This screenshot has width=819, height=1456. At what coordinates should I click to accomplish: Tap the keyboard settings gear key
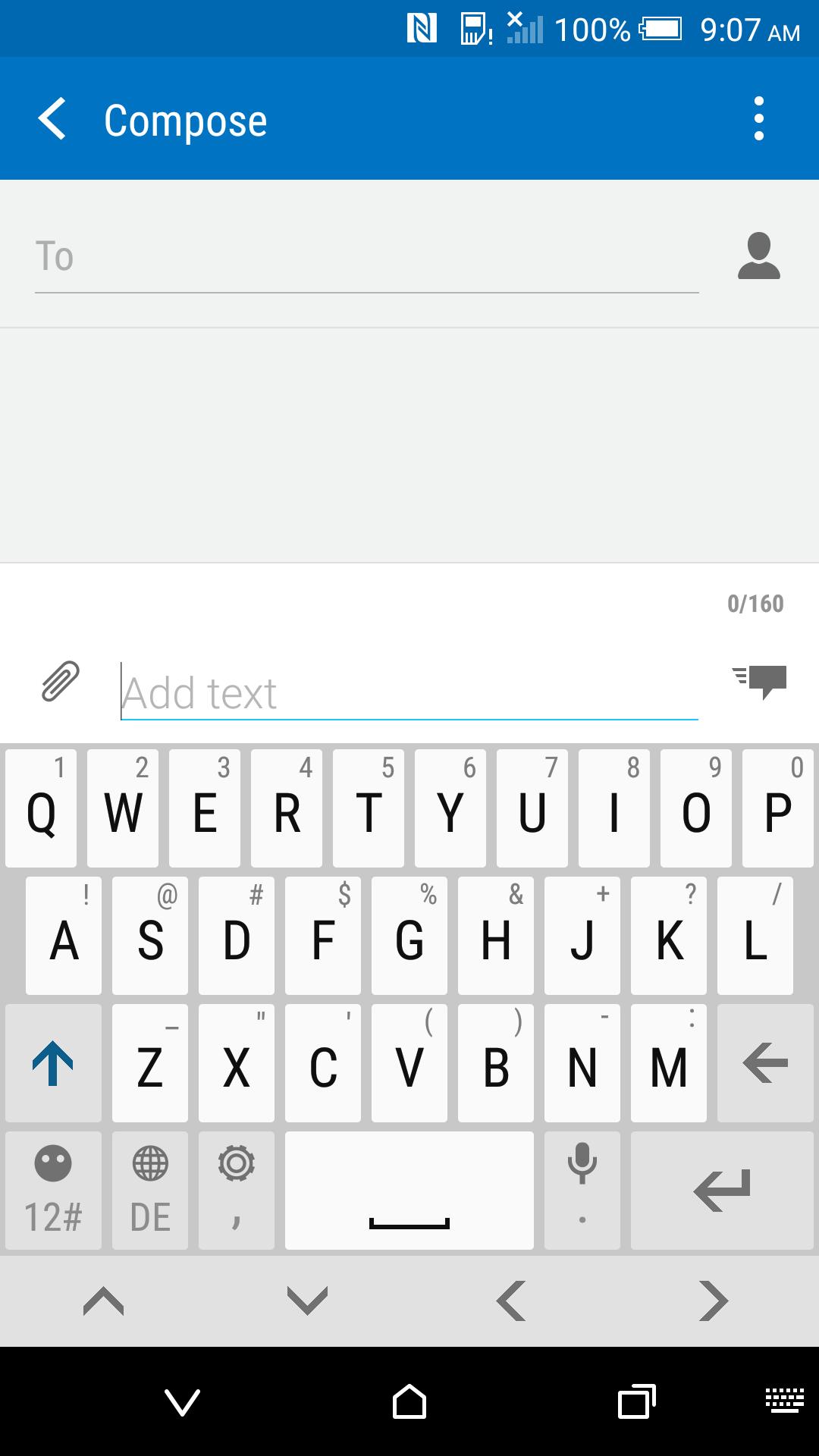(237, 1191)
